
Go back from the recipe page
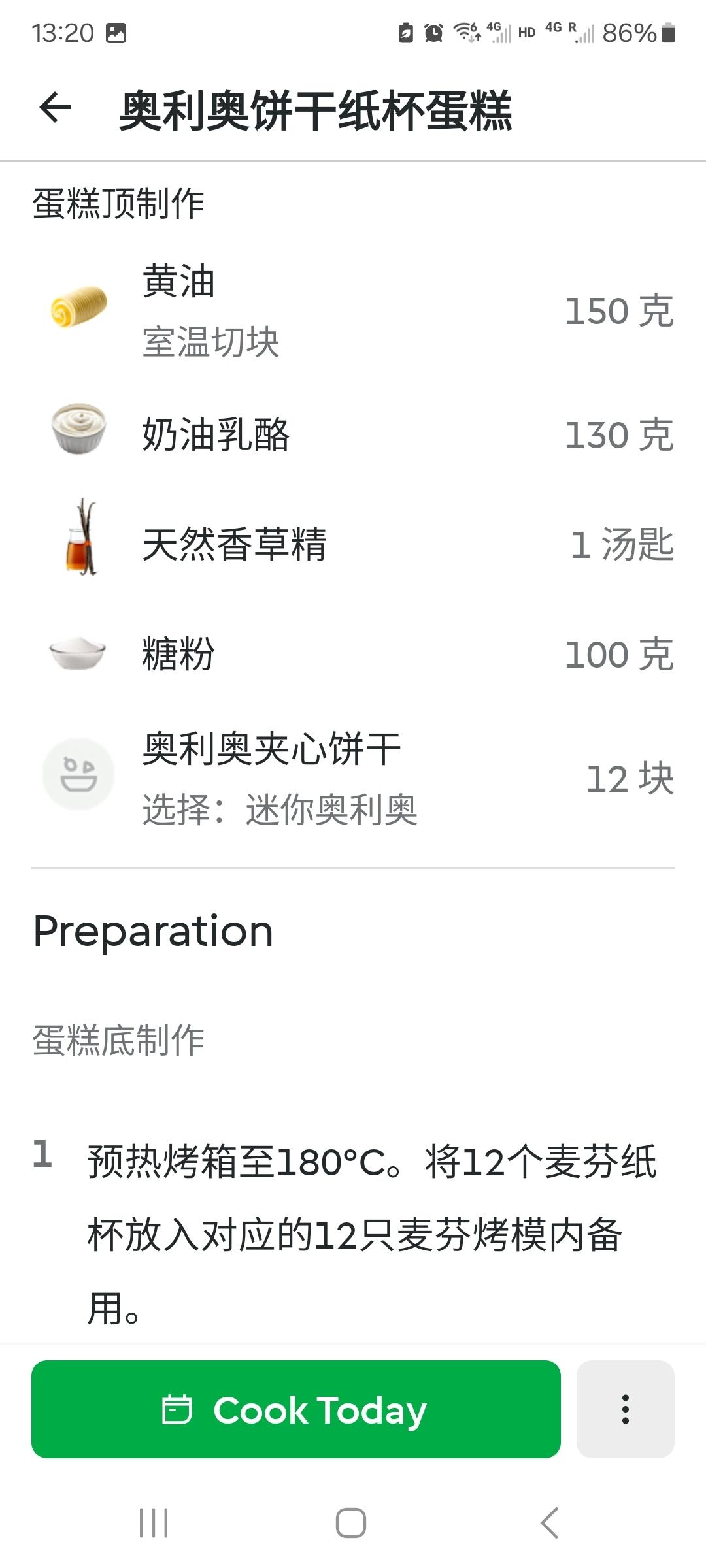pyautogui.click(x=55, y=108)
